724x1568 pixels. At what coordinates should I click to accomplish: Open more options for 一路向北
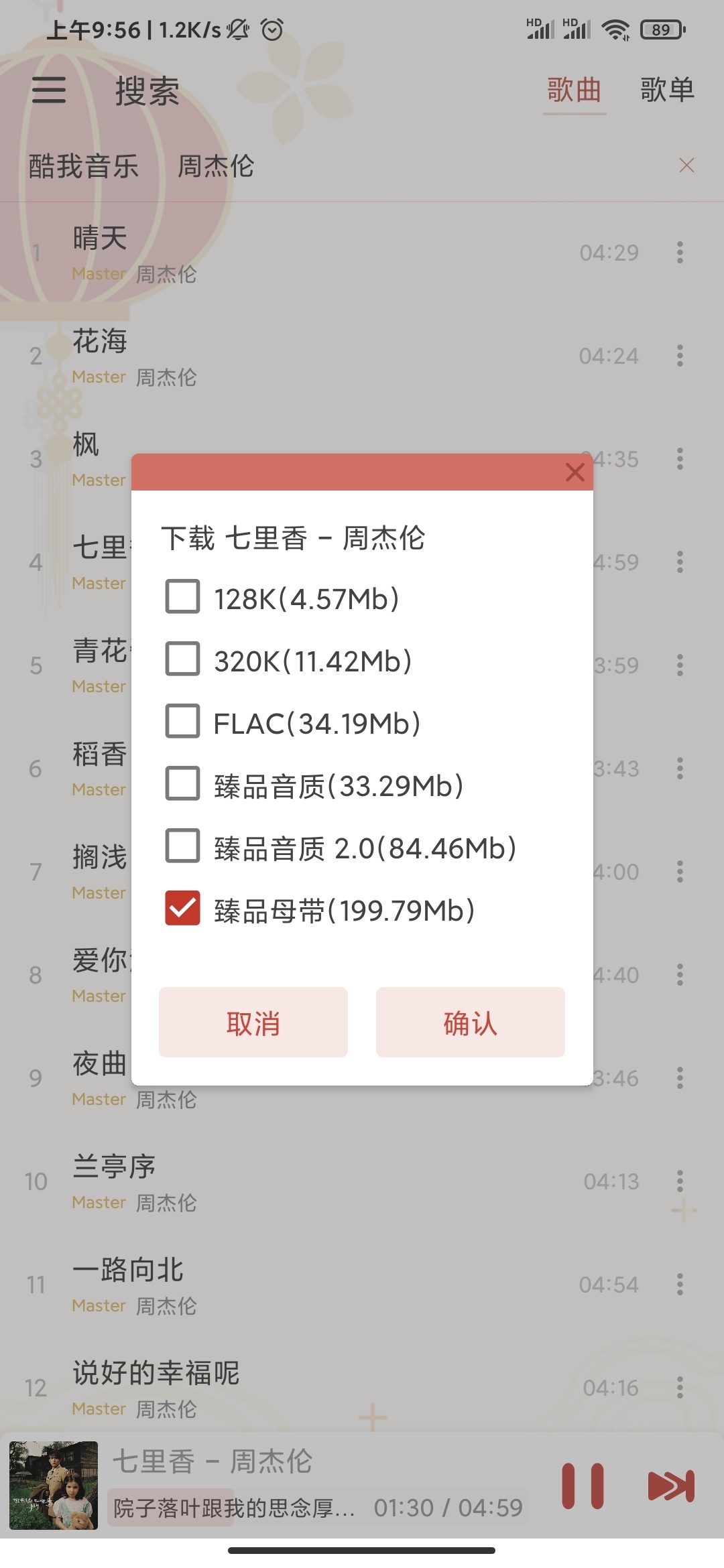[680, 1285]
